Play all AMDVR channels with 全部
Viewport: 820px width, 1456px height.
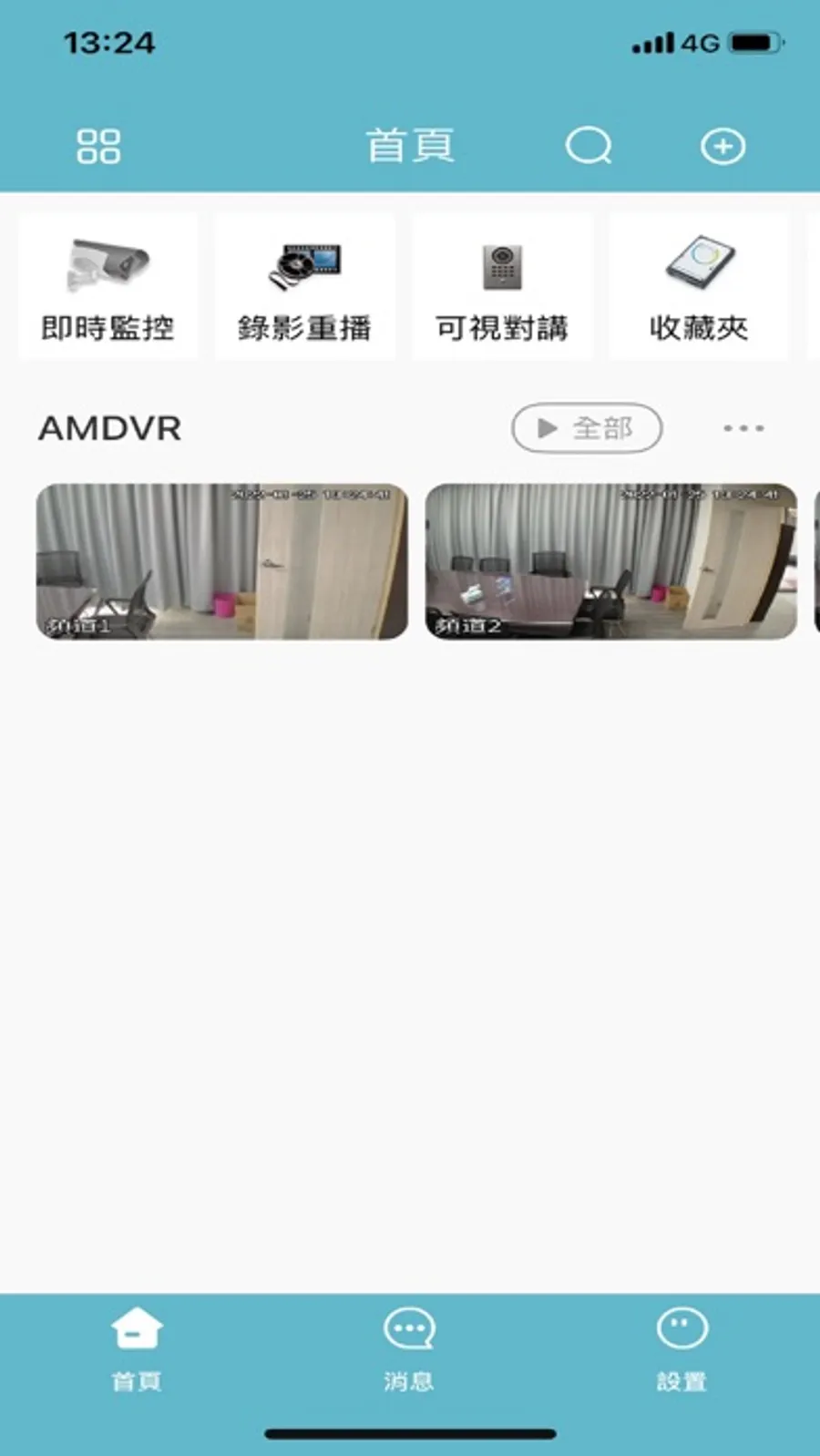coord(587,428)
